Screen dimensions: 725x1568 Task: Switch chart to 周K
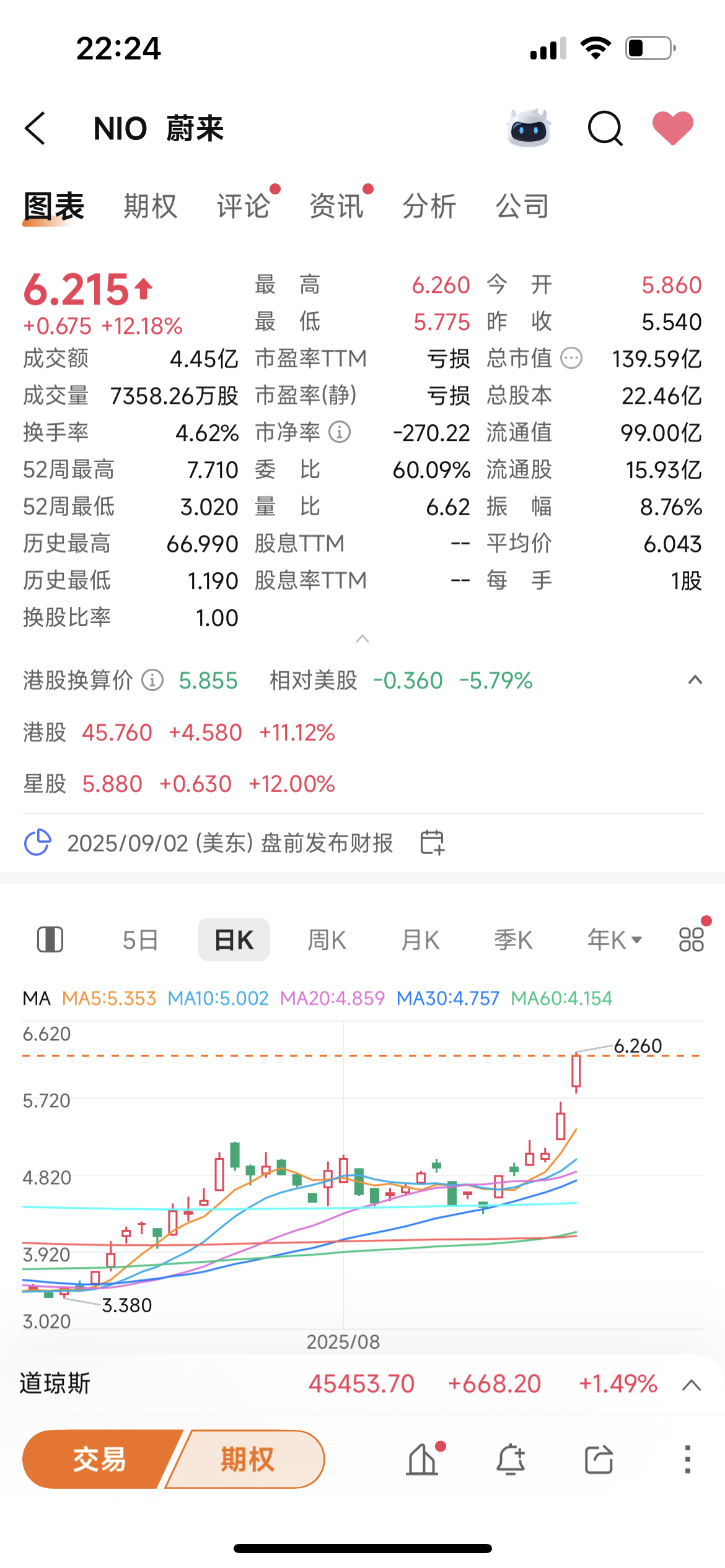click(327, 940)
